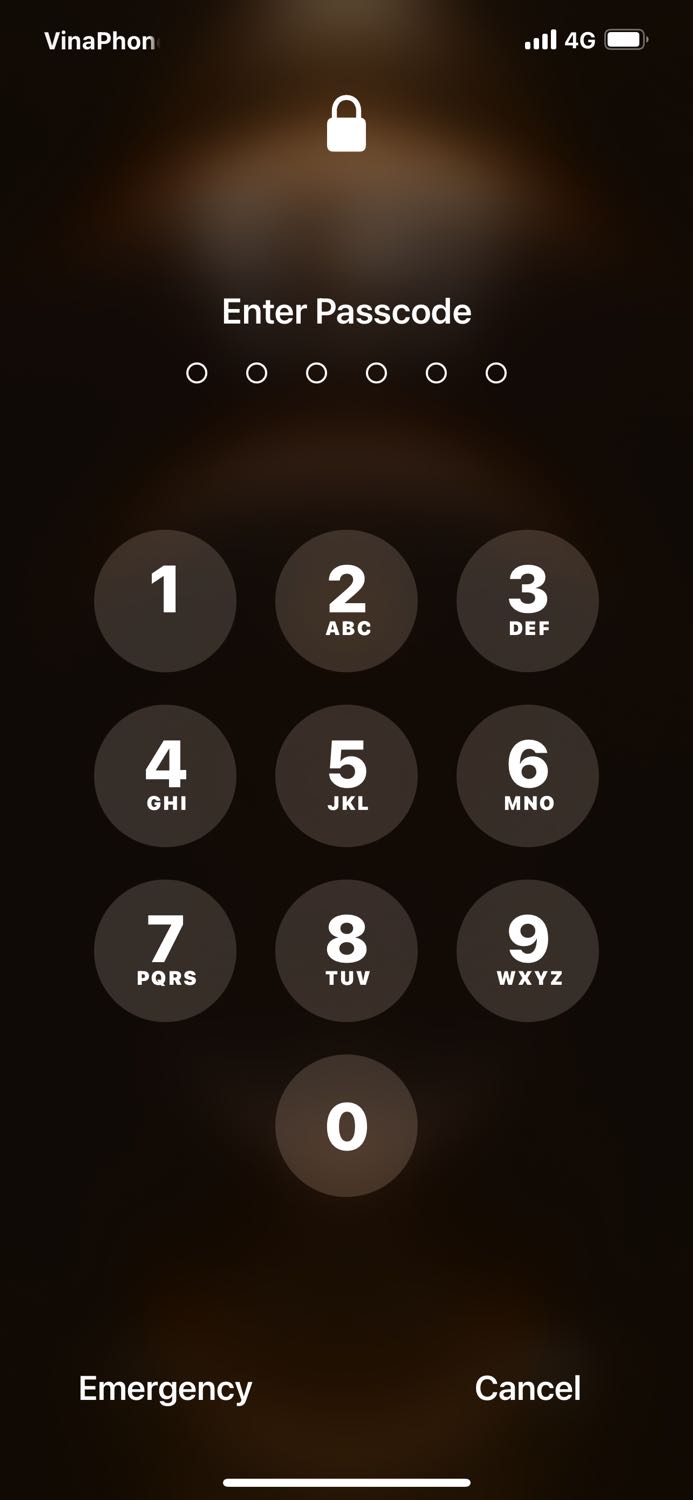The image size is (693, 1500).
Task: Enter digit 0 on the keypad
Action: tap(346, 1126)
